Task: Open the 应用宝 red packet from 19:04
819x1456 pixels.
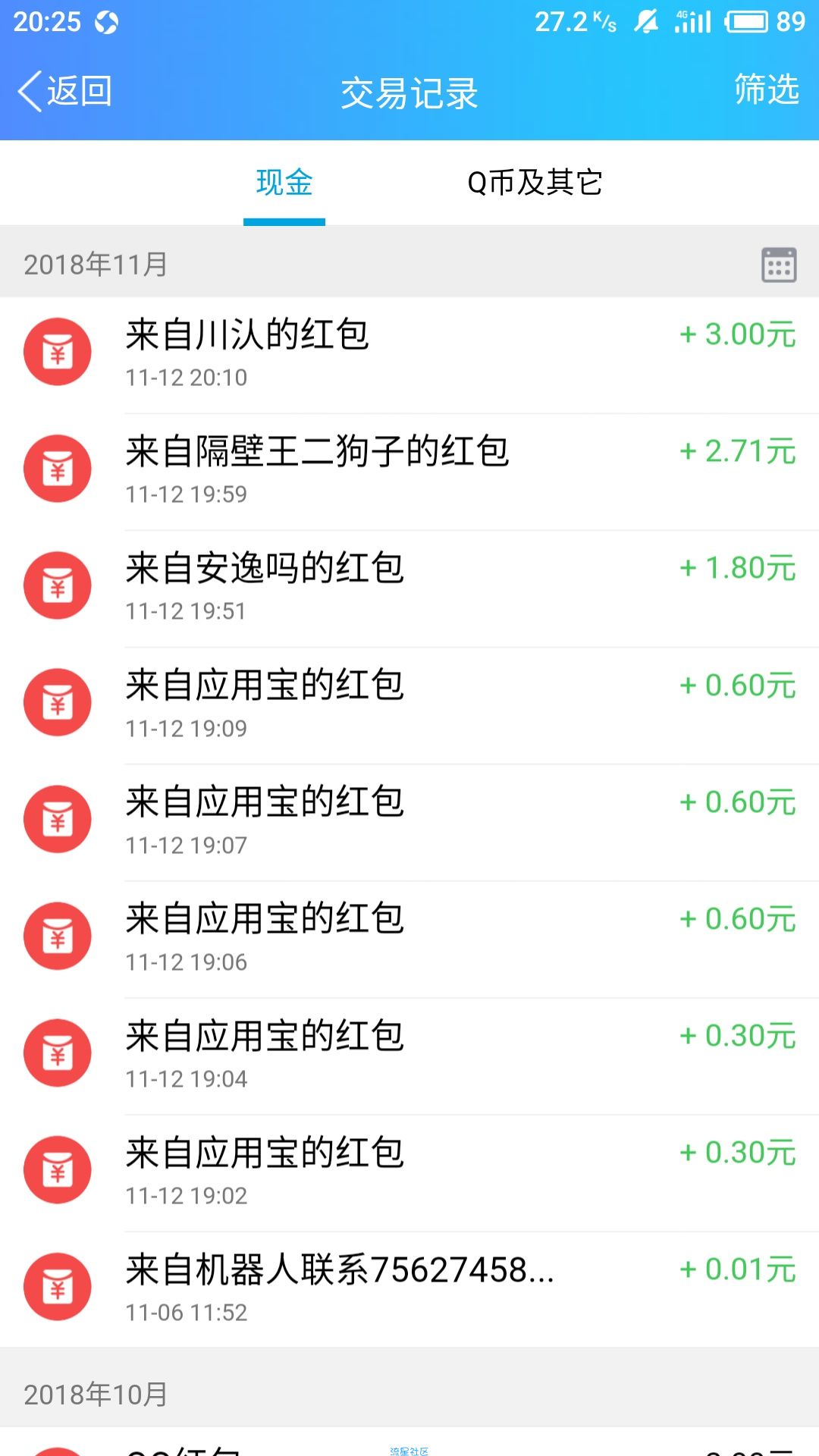Action: [409, 1056]
